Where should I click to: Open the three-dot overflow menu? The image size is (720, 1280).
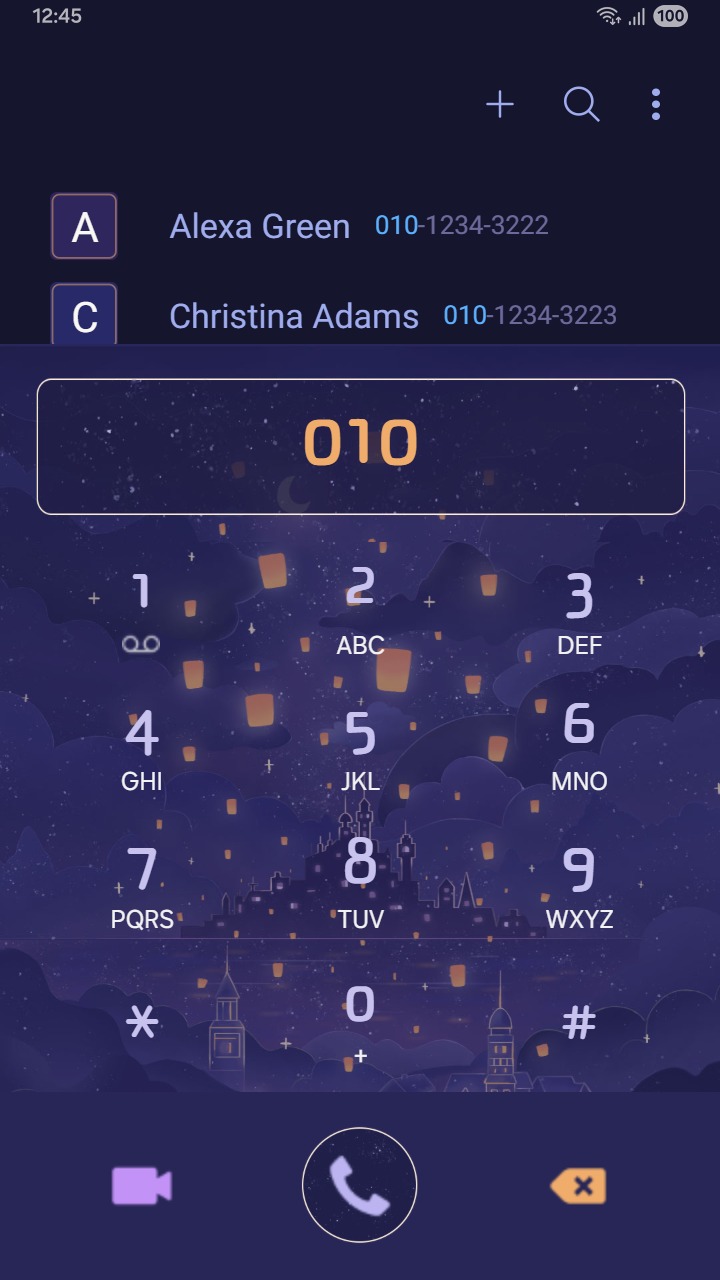tap(656, 104)
